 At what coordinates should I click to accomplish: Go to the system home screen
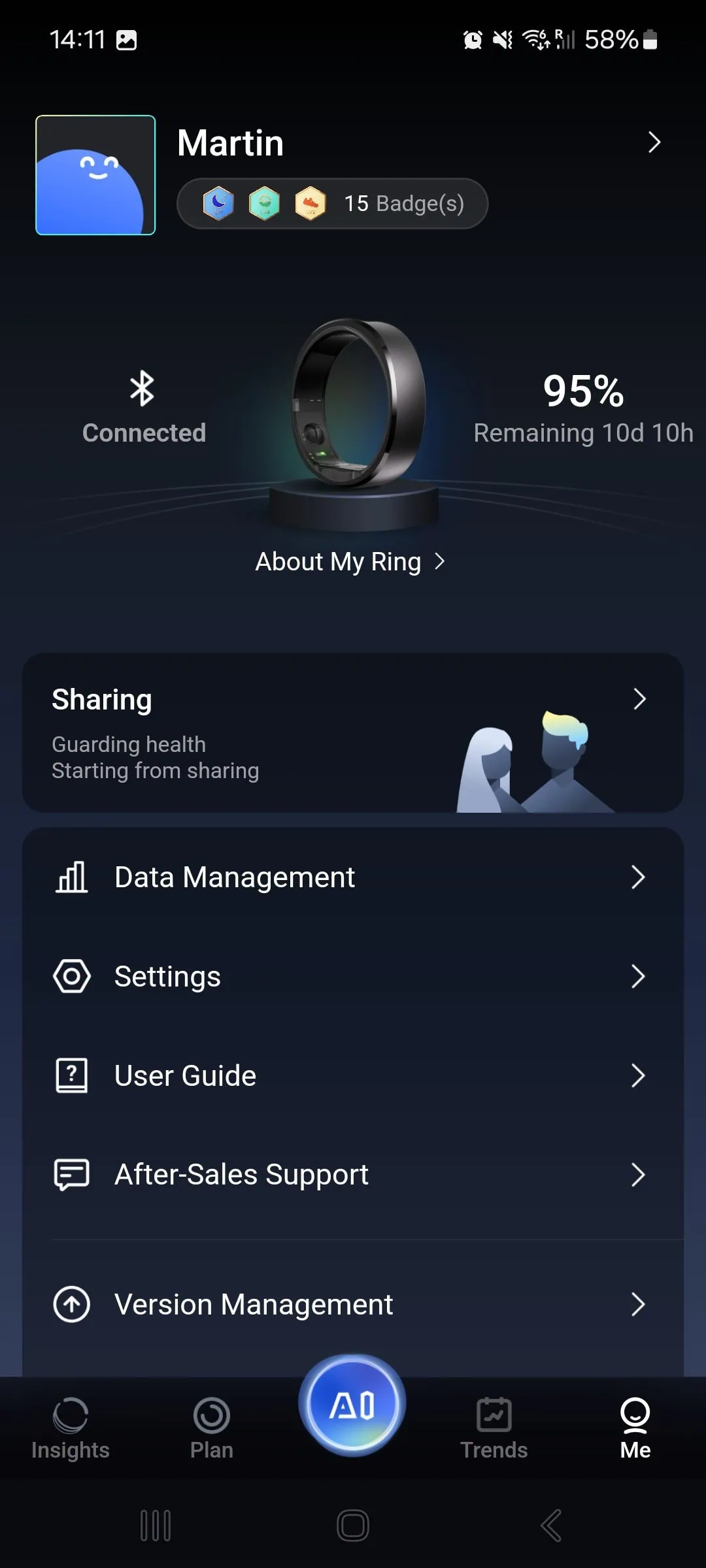point(353,1526)
